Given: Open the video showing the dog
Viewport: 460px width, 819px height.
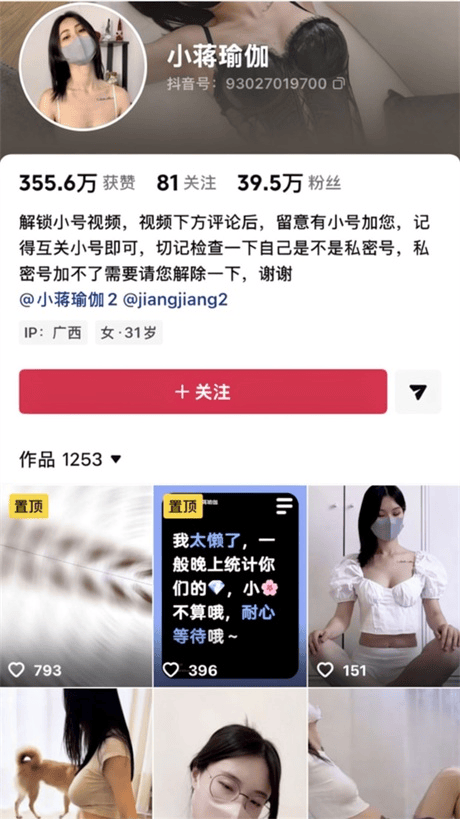Looking at the screenshot, I should point(76,754).
